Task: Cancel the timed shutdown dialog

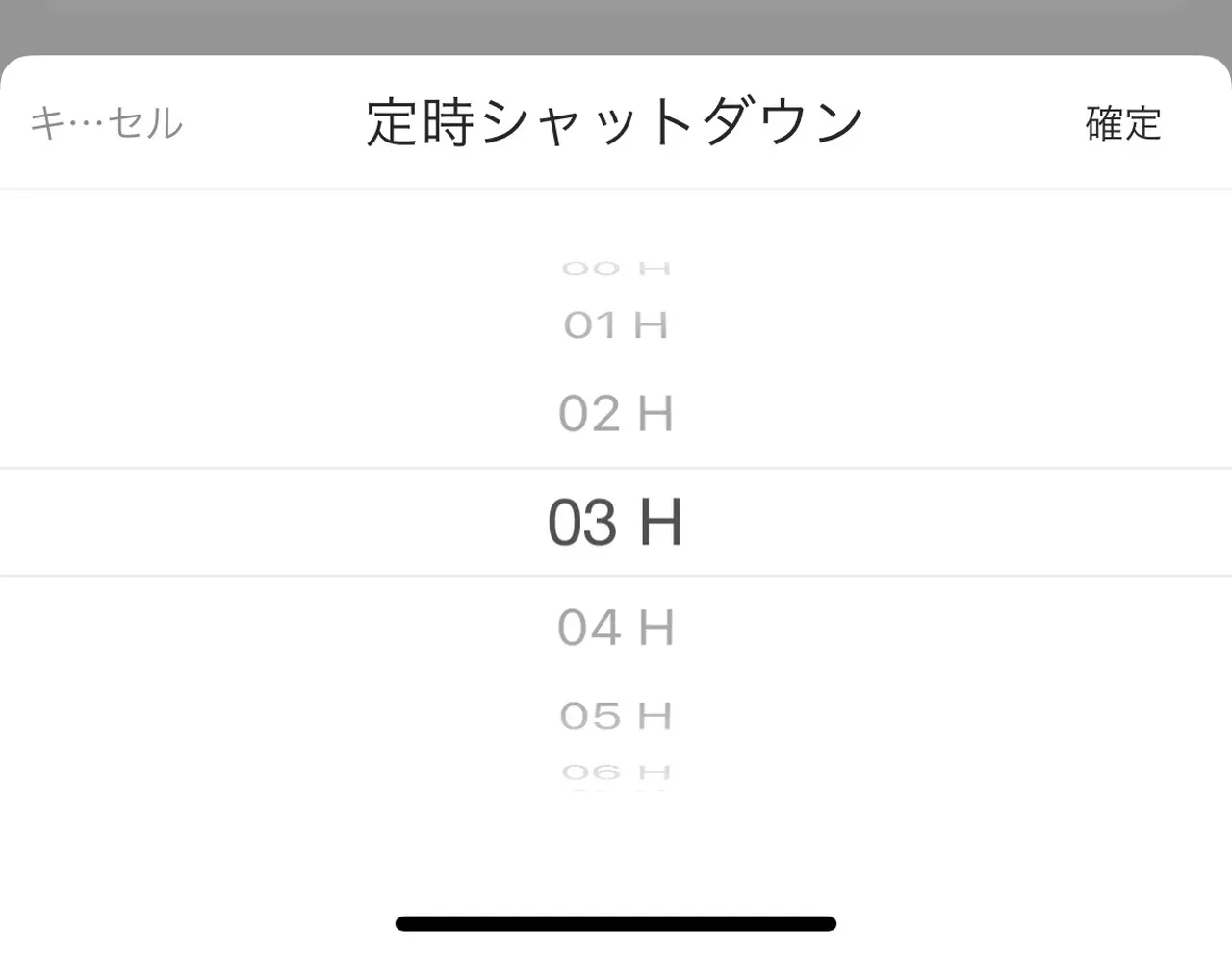Action: (106, 123)
